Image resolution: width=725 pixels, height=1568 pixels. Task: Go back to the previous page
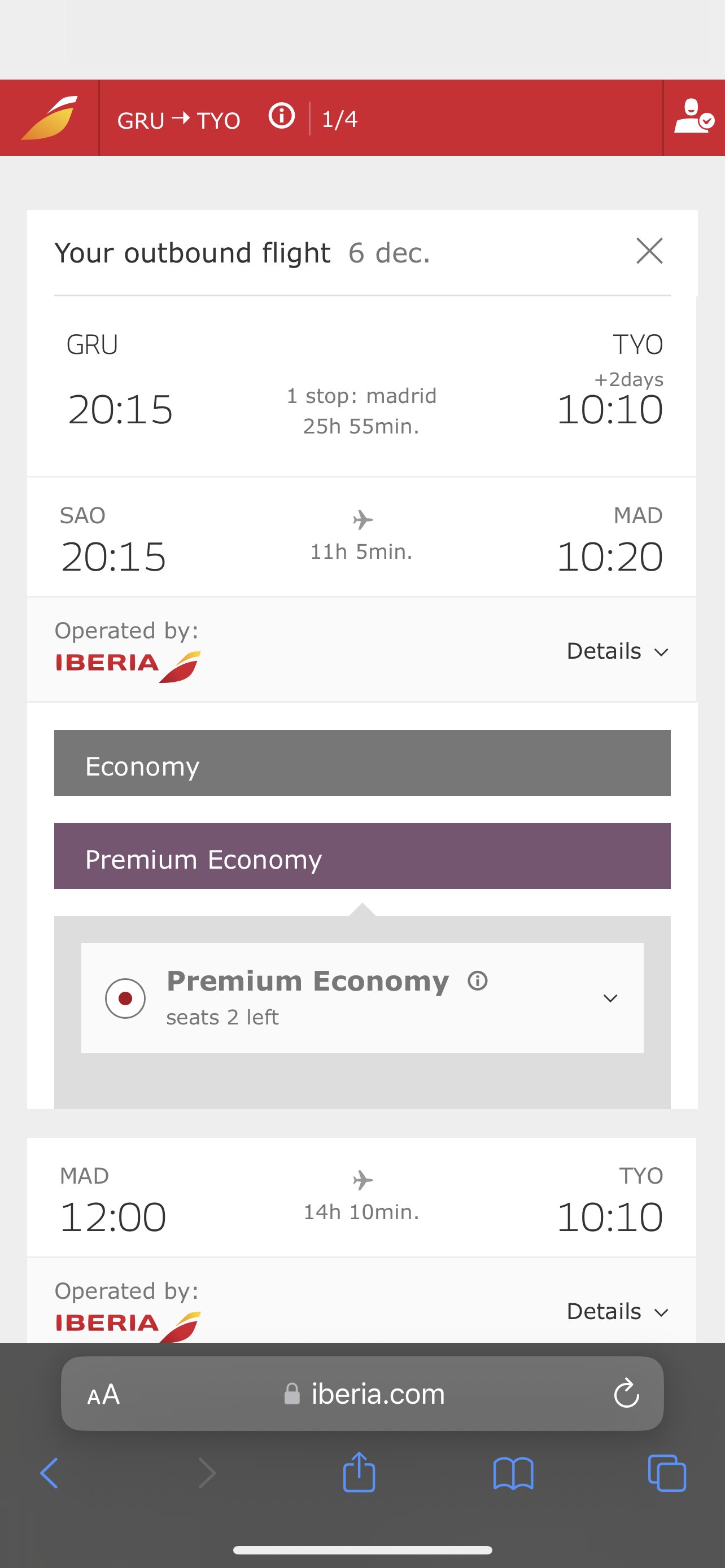pyautogui.click(x=49, y=1473)
